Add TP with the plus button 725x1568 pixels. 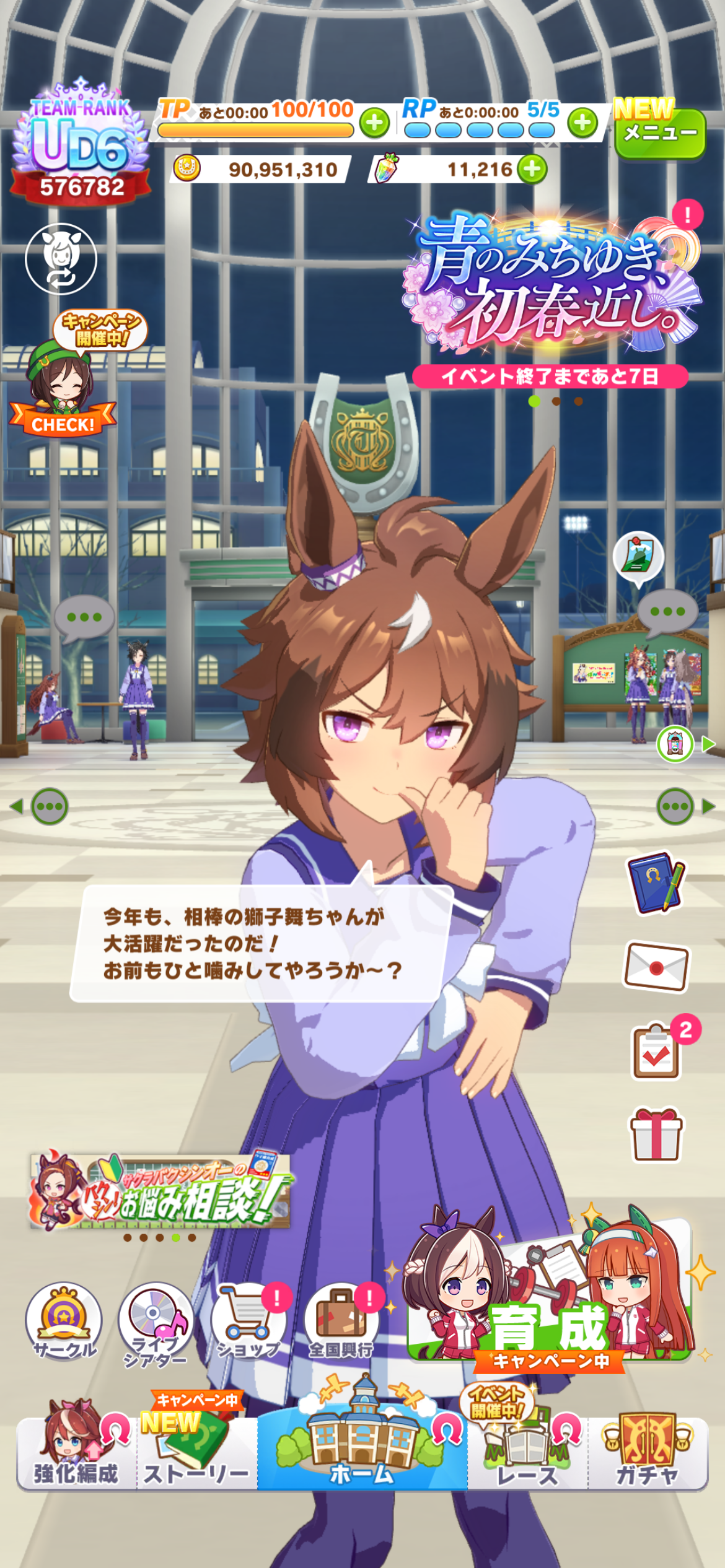[x=374, y=123]
